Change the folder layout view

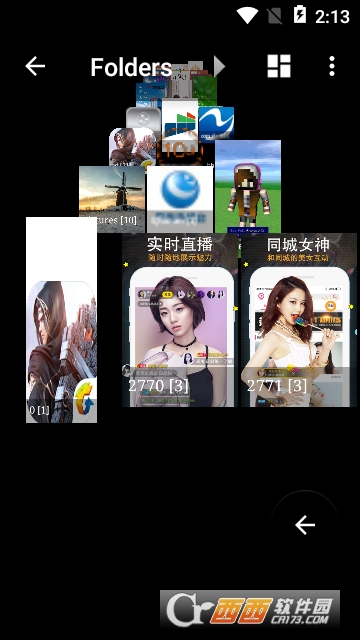pyautogui.click(x=279, y=66)
